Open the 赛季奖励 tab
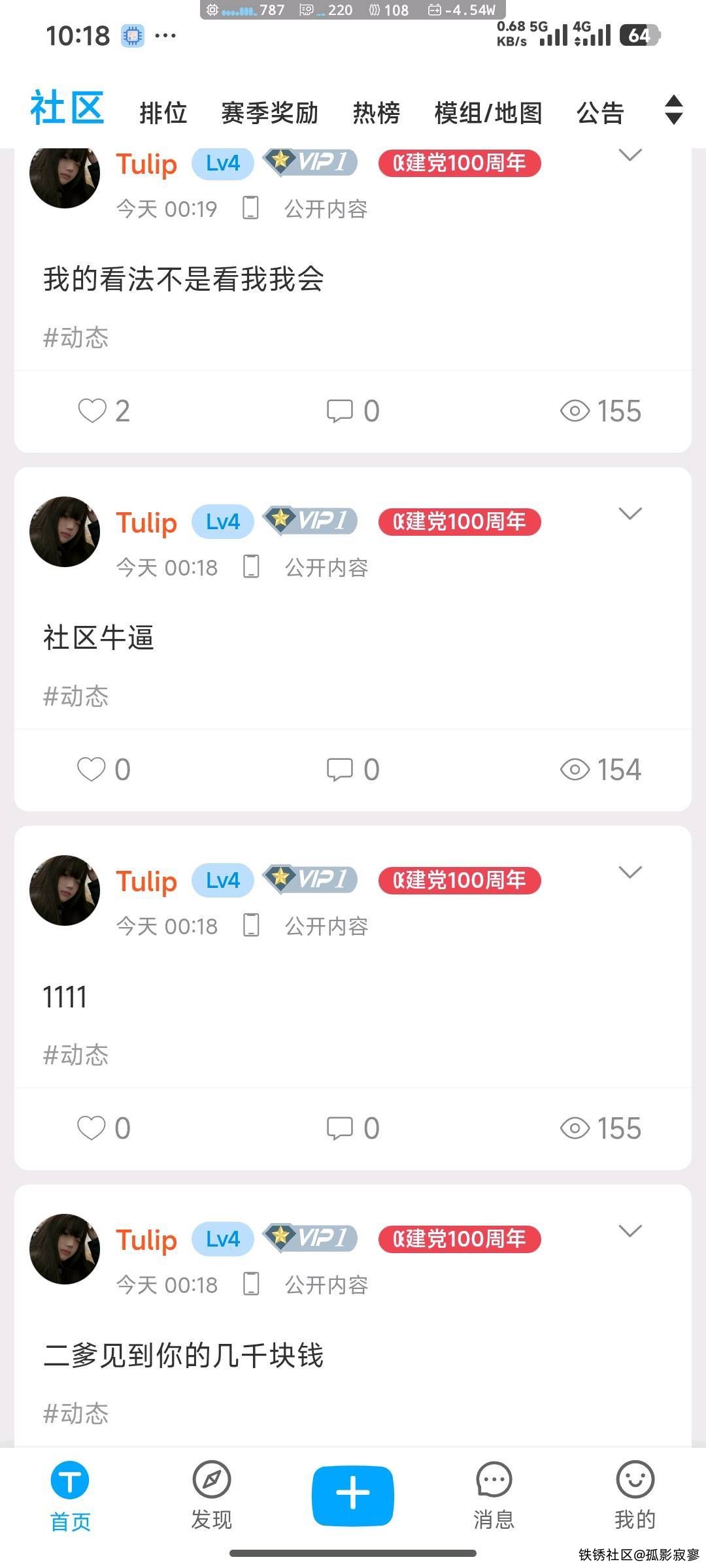Image resolution: width=706 pixels, height=1568 pixels. [269, 112]
